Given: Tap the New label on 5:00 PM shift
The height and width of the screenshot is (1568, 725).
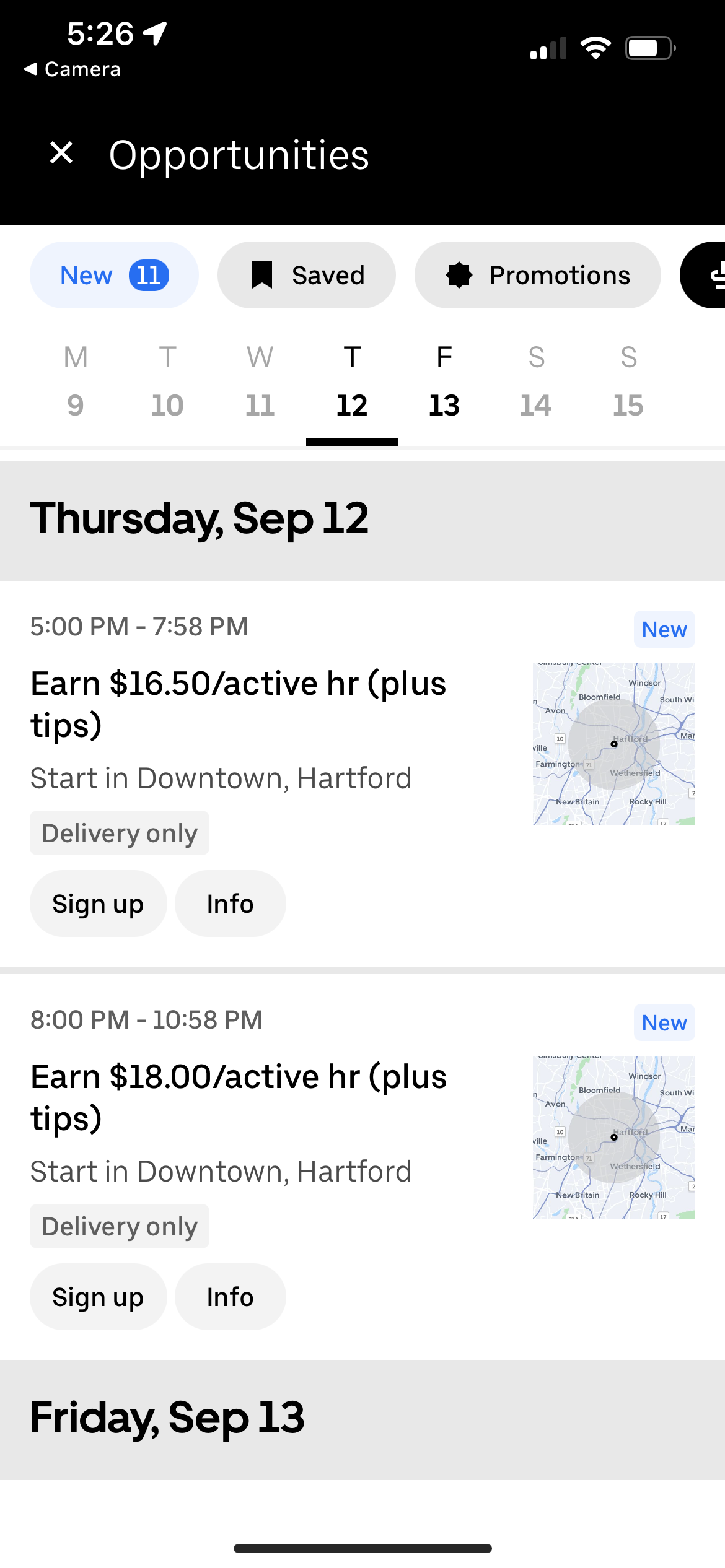Looking at the screenshot, I should coord(663,629).
